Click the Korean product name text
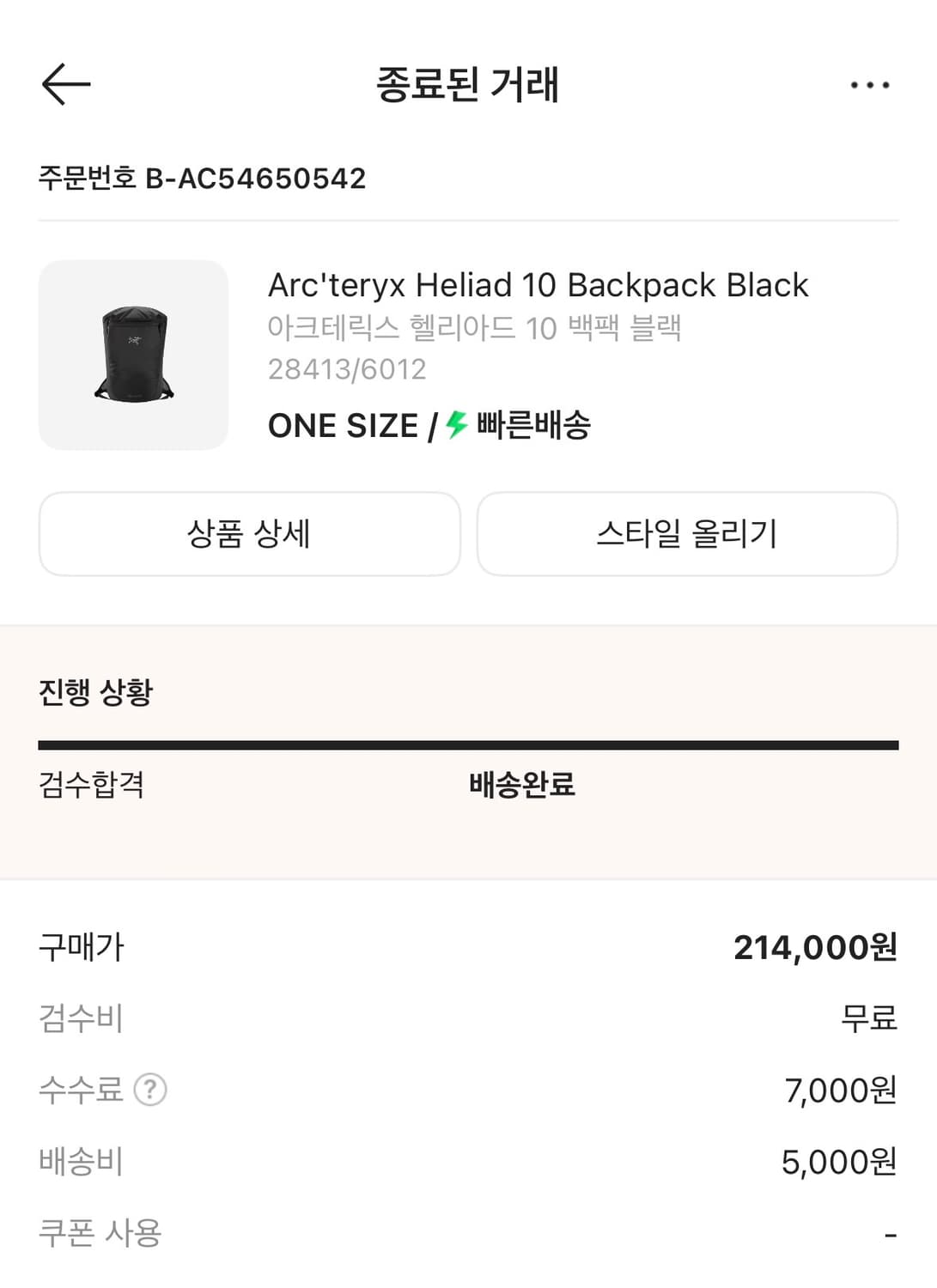 475,326
